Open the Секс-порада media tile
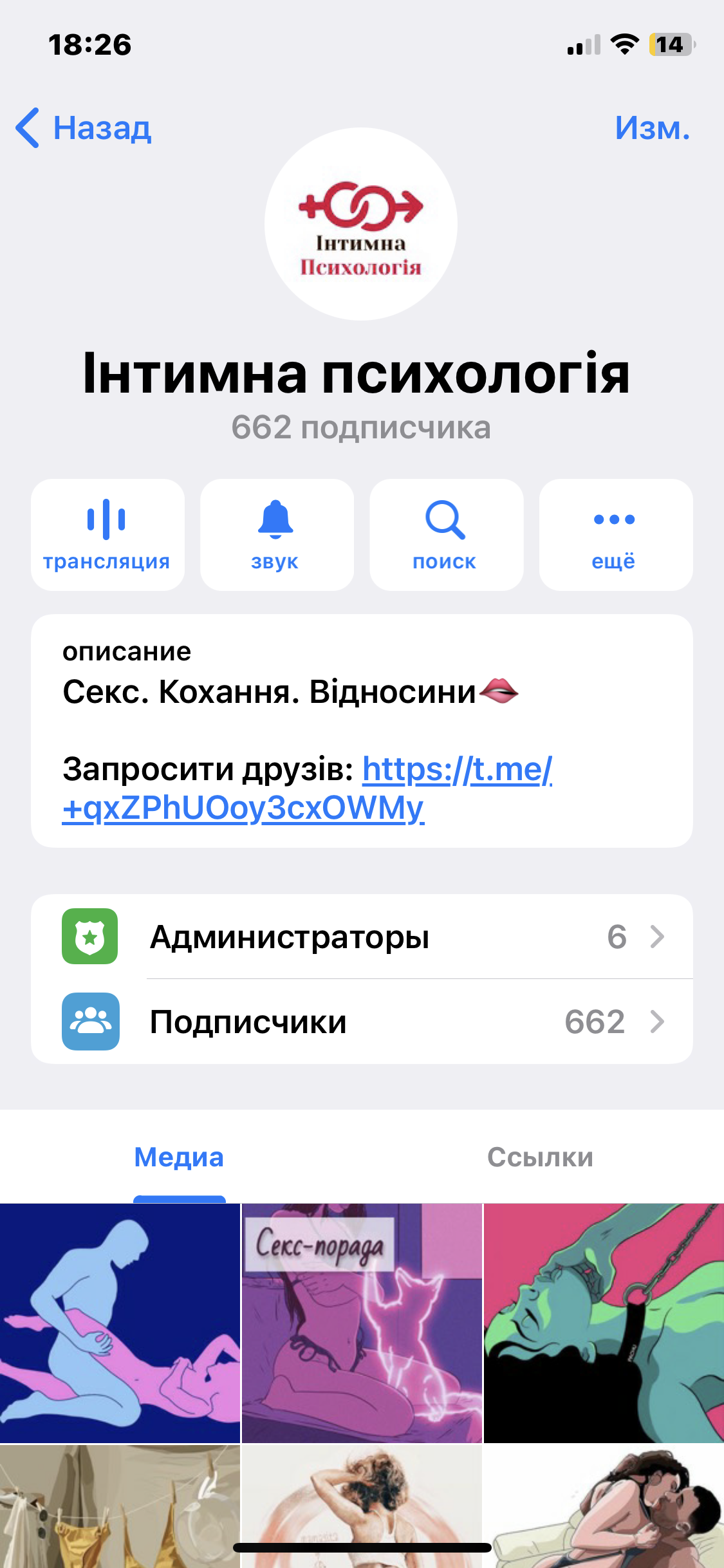Viewport: 724px width, 1568px height. (362, 1323)
